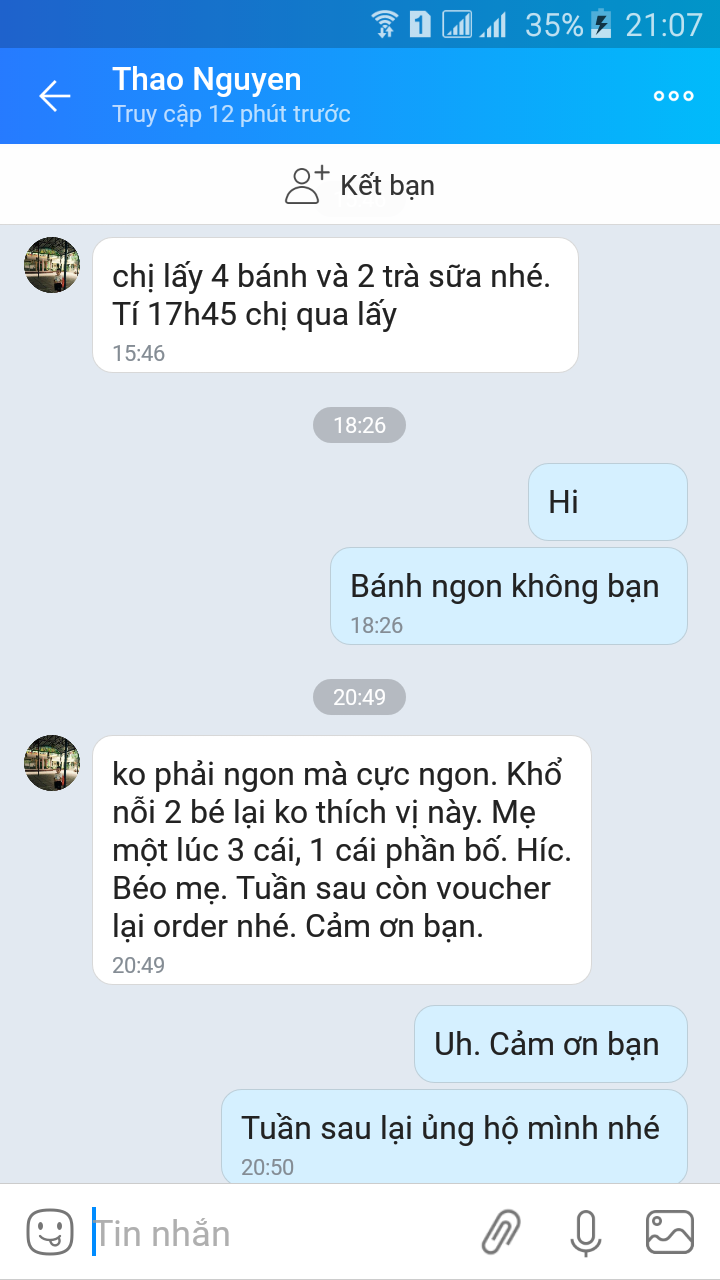Image resolution: width=720 pixels, height=1280 pixels.
Task: Tap the back arrow to exit chat
Action: point(50,96)
